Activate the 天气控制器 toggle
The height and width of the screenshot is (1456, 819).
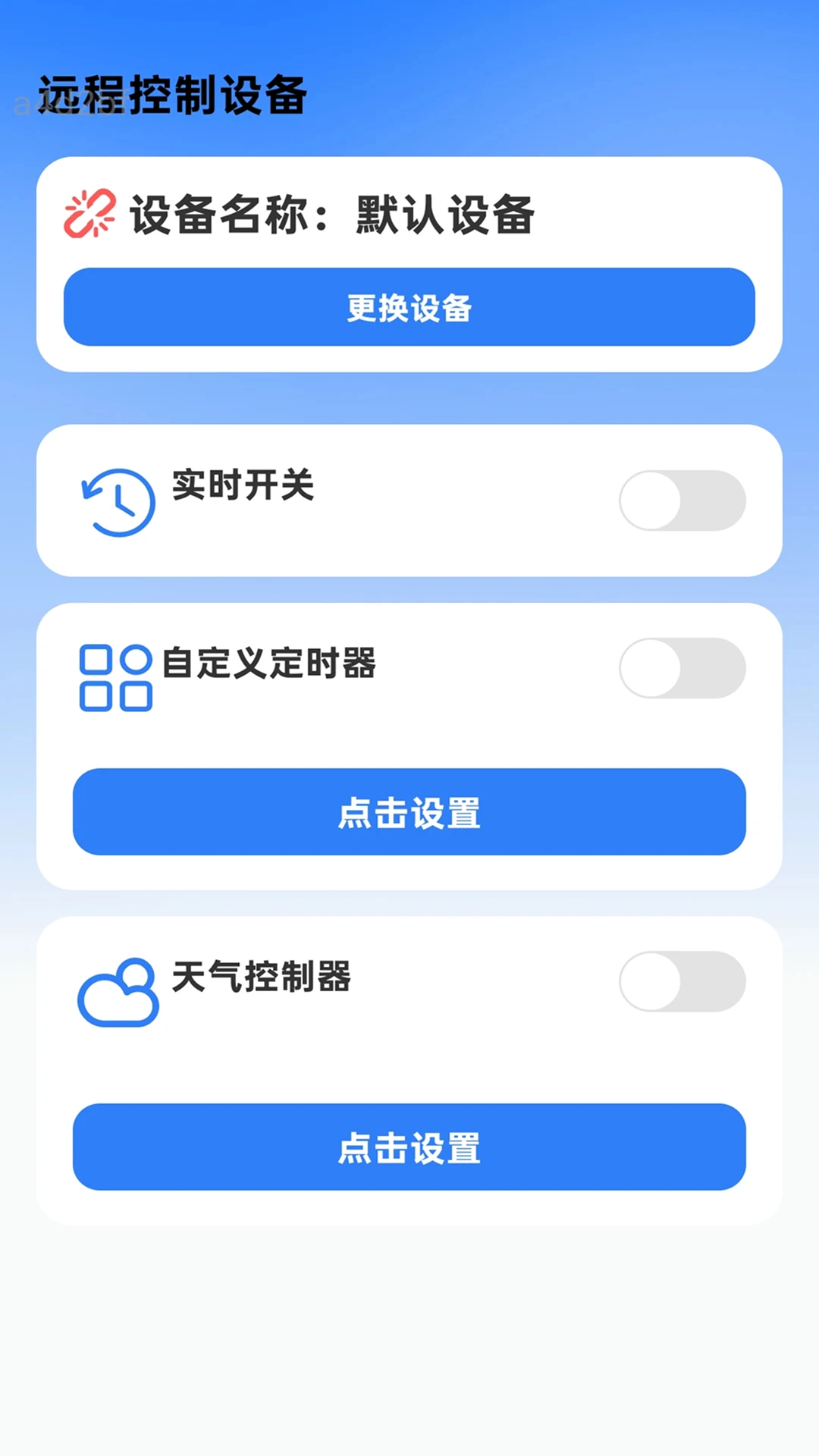click(681, 982)
